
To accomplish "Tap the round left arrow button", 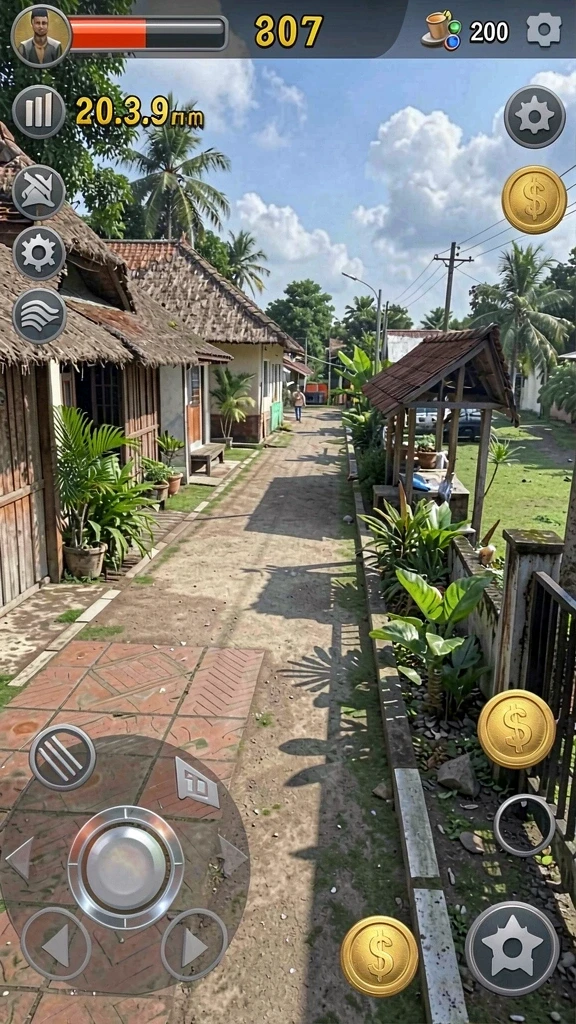I will (x=56, y=944).
